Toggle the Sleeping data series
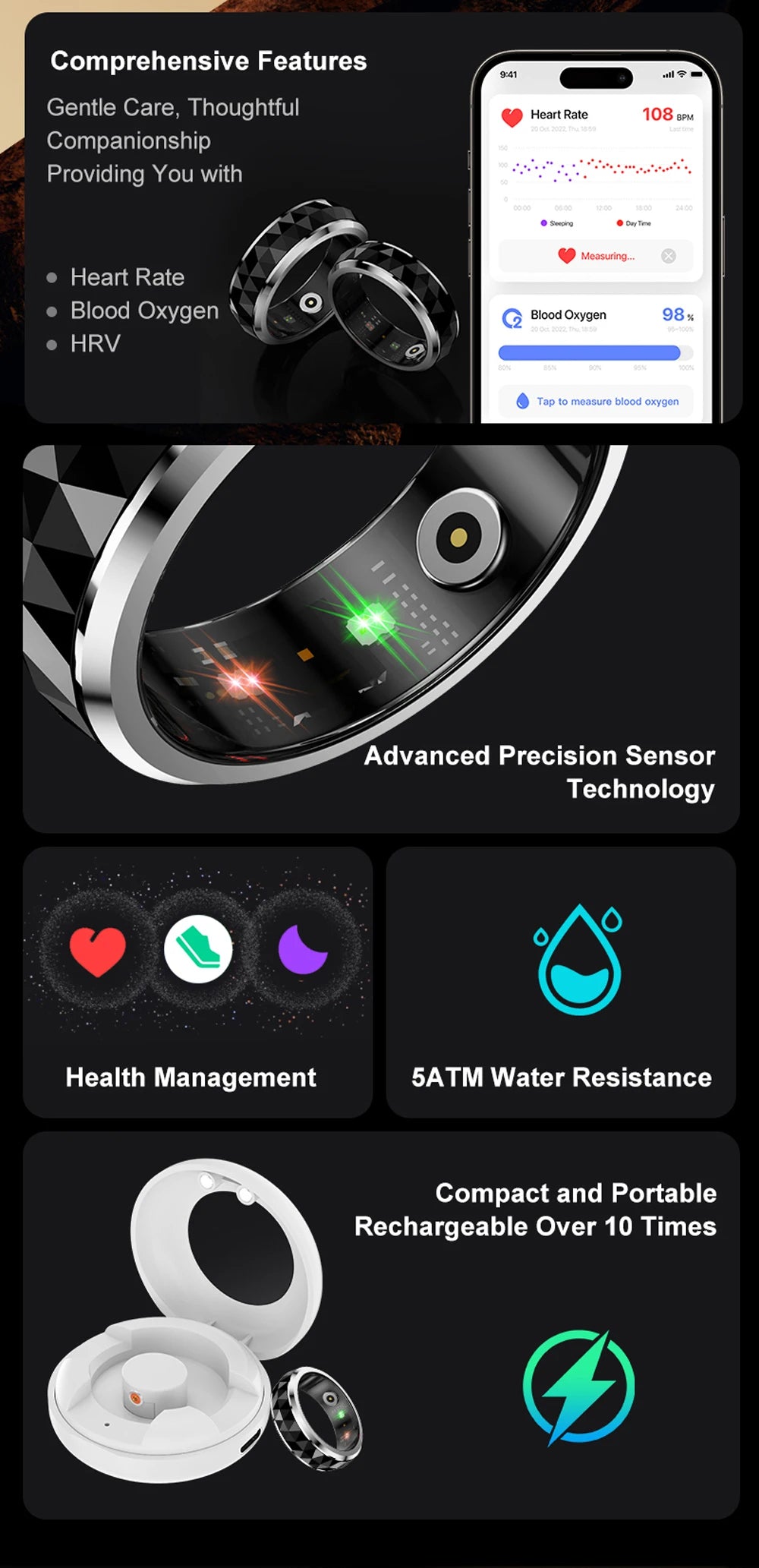759x1568 pixels. tap(554, 222)
